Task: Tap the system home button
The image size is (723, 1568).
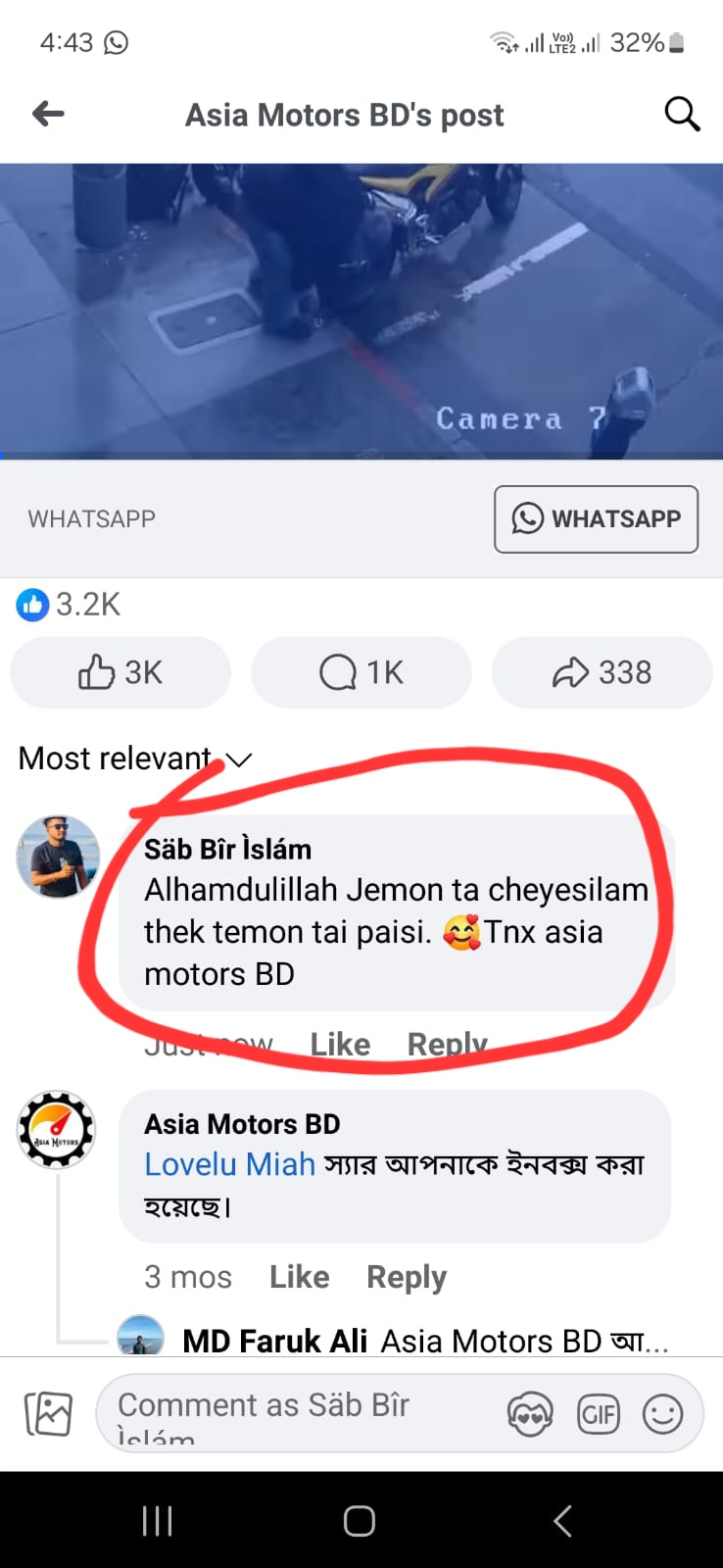Action: pyautogui.click(x=360, y=1521)
